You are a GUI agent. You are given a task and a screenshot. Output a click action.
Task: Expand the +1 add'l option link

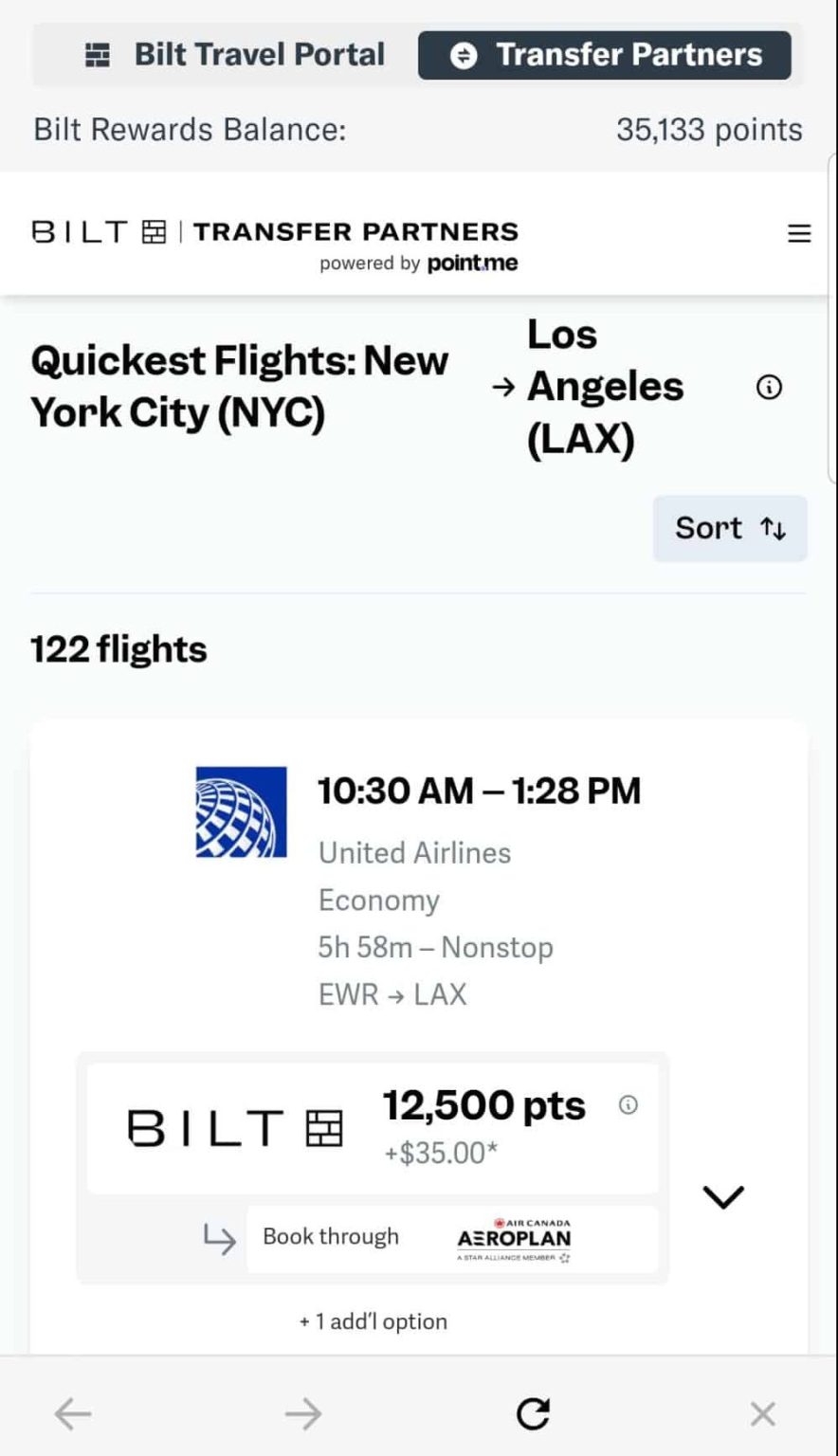372,1320
